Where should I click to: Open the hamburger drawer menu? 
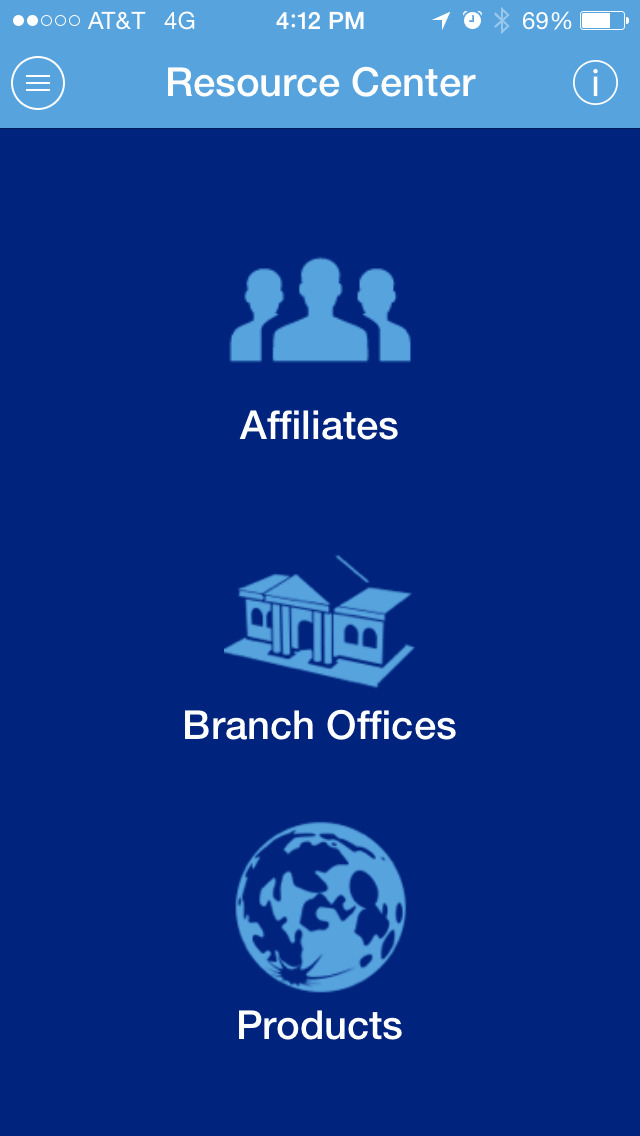click(38, 83)
